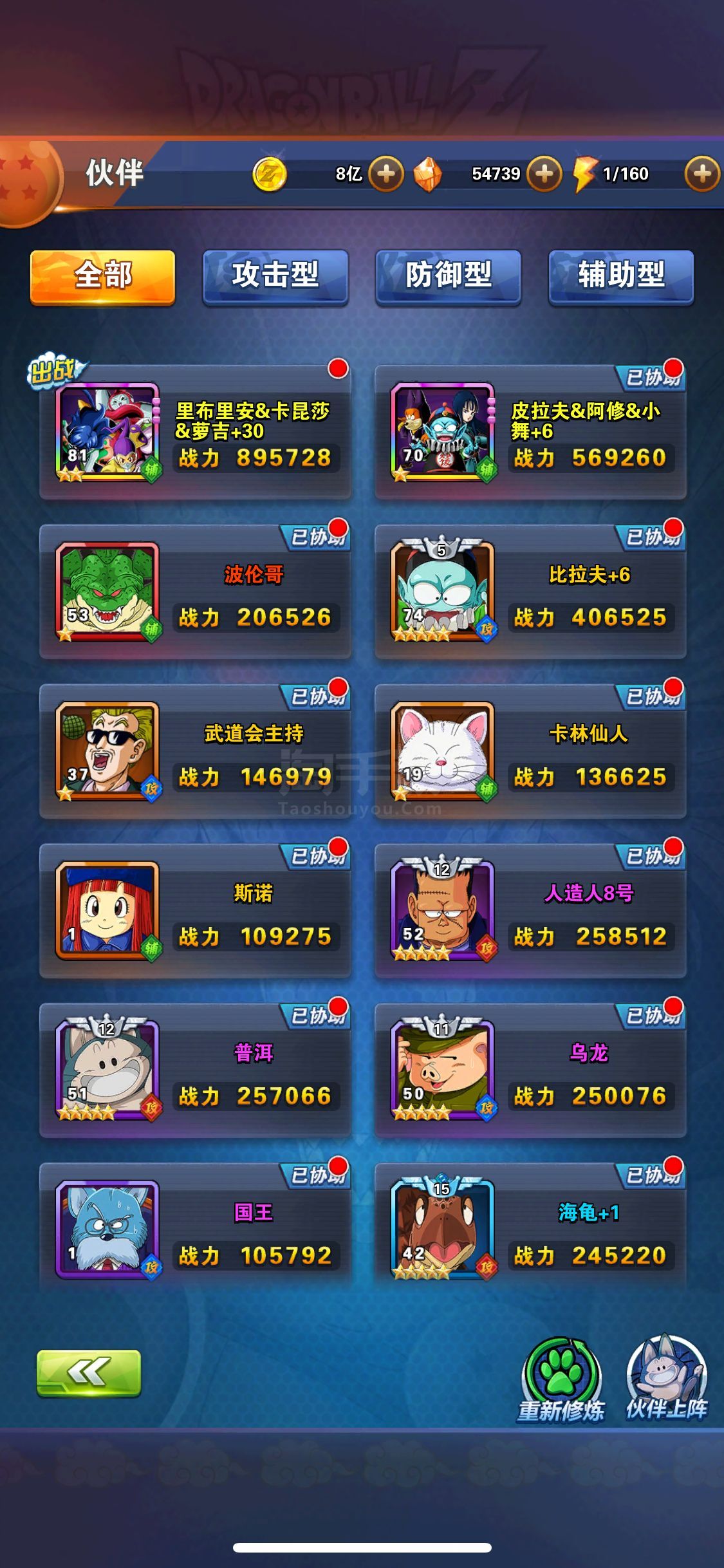Switch to the 防御型 filter tab
The height and width of the screenshot is (1568, 724).
coord(448,277)
